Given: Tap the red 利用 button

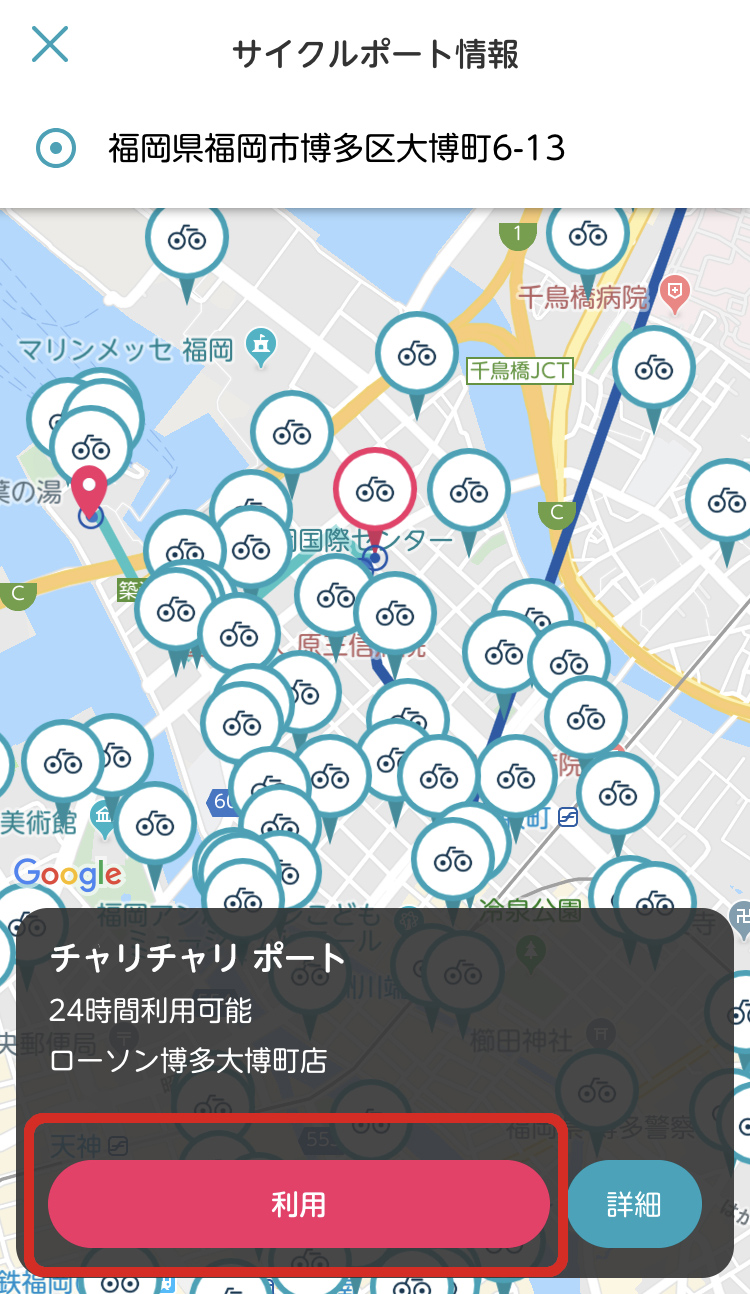Looking at the screenshot, I should 298,1204.
